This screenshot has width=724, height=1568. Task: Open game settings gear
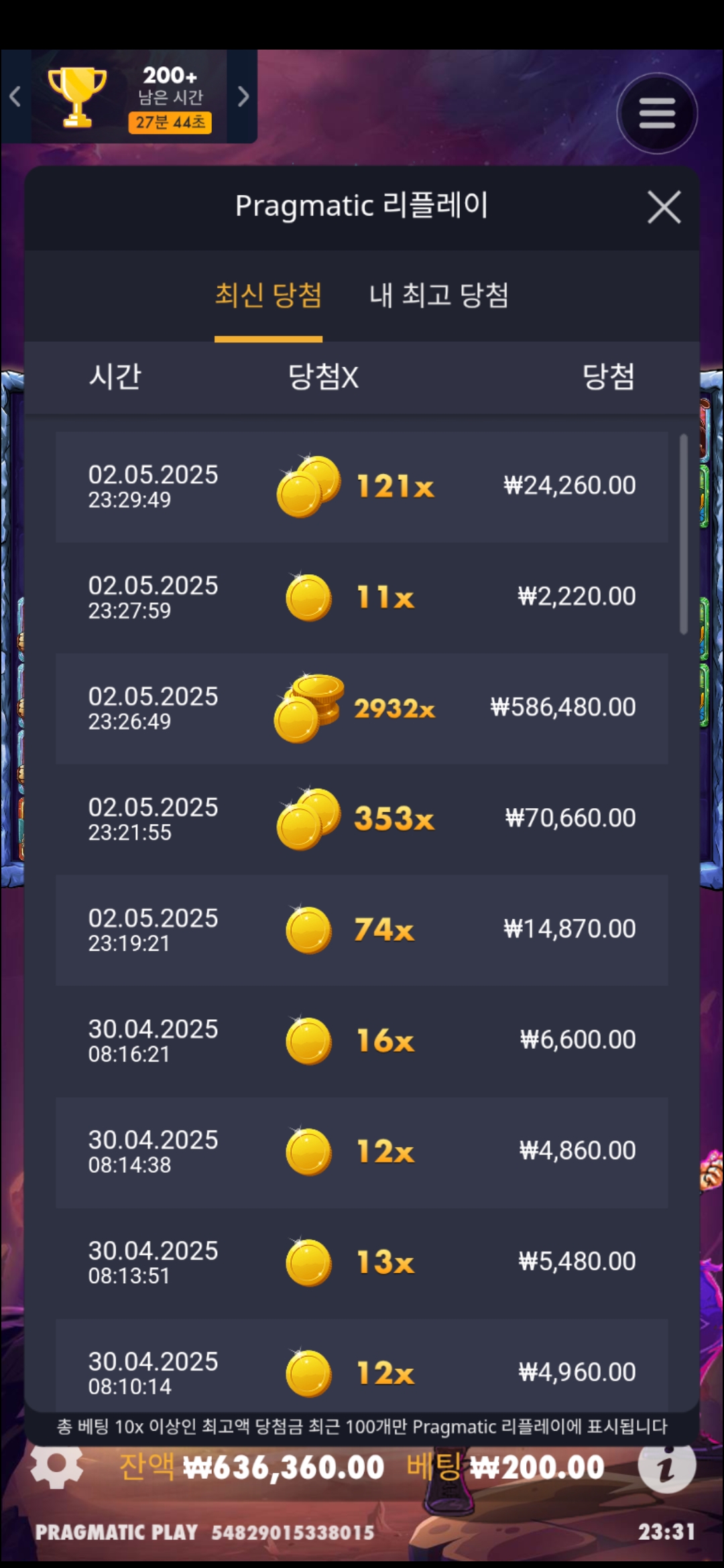[x=56, y=1465]
